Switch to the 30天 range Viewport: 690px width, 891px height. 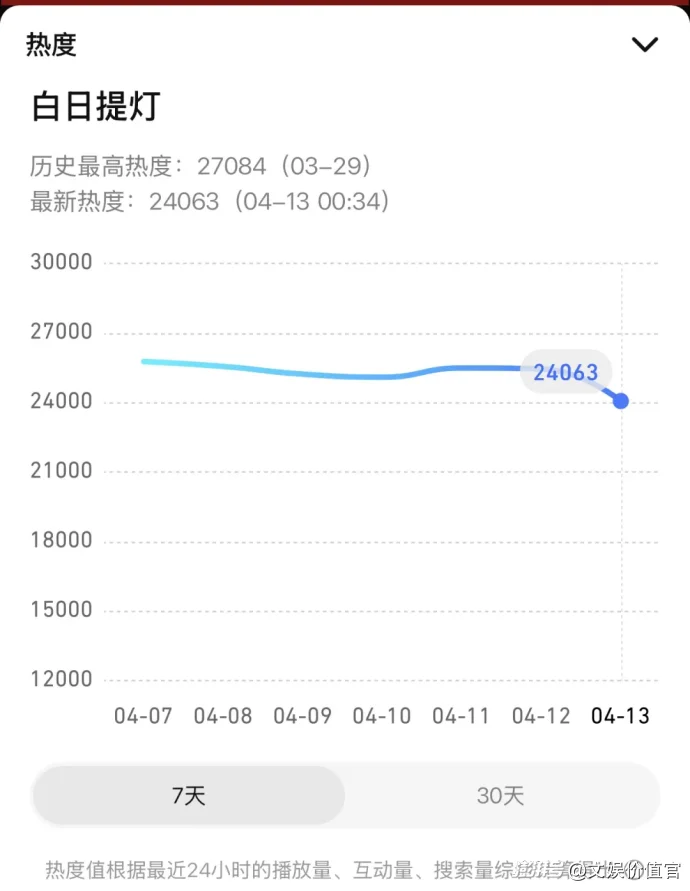[x=500, y=796]
